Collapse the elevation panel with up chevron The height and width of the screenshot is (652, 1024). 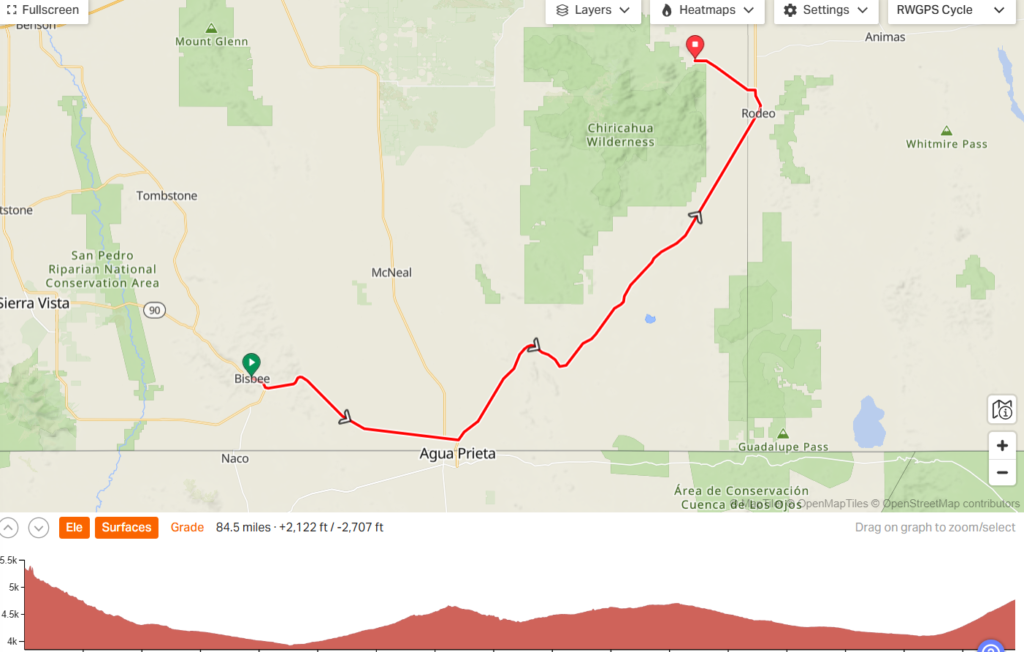tap(9, 527)
